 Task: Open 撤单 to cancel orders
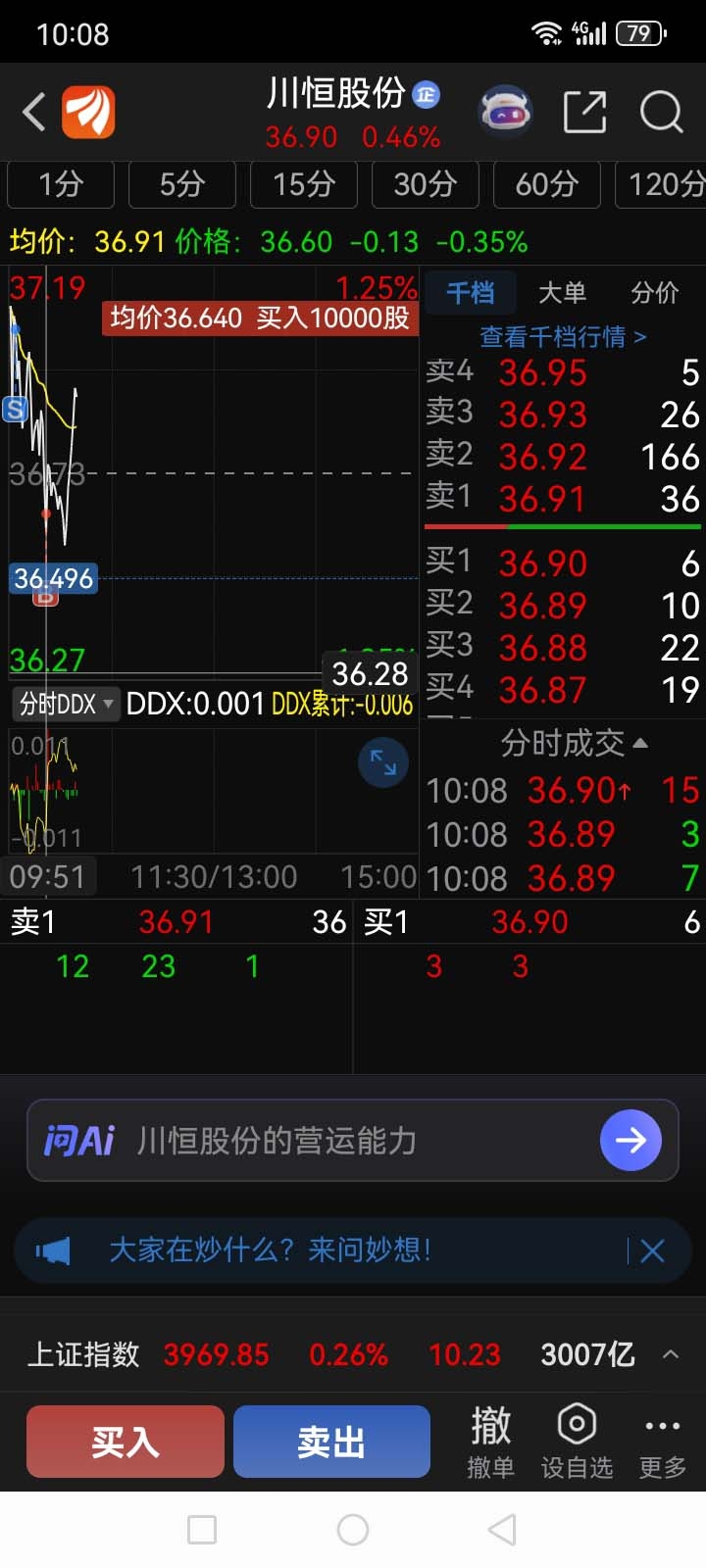pyautogui.click(x=490, y=1441)
